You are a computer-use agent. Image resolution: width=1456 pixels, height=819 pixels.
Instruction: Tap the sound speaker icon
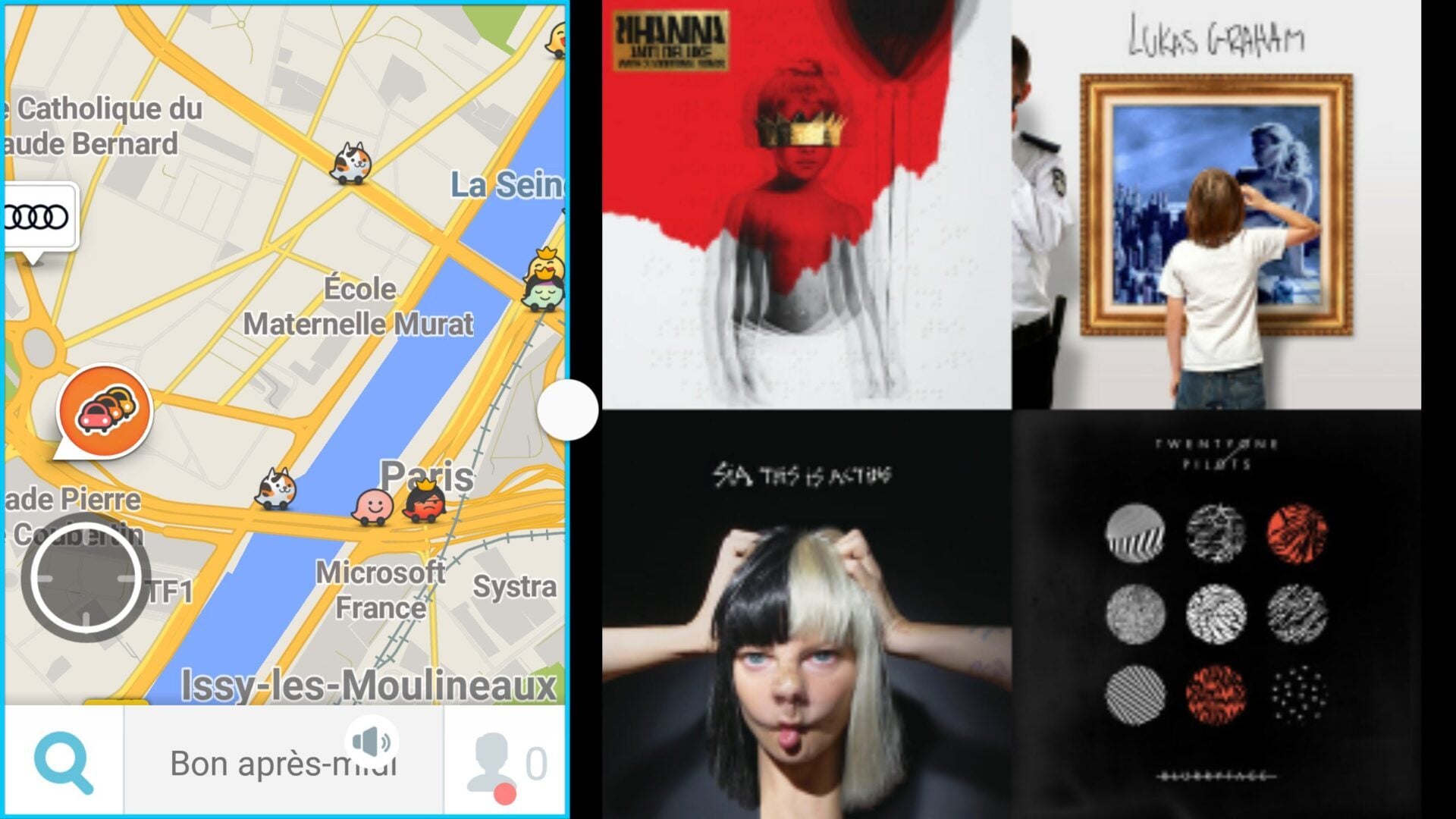pos(372,741)
